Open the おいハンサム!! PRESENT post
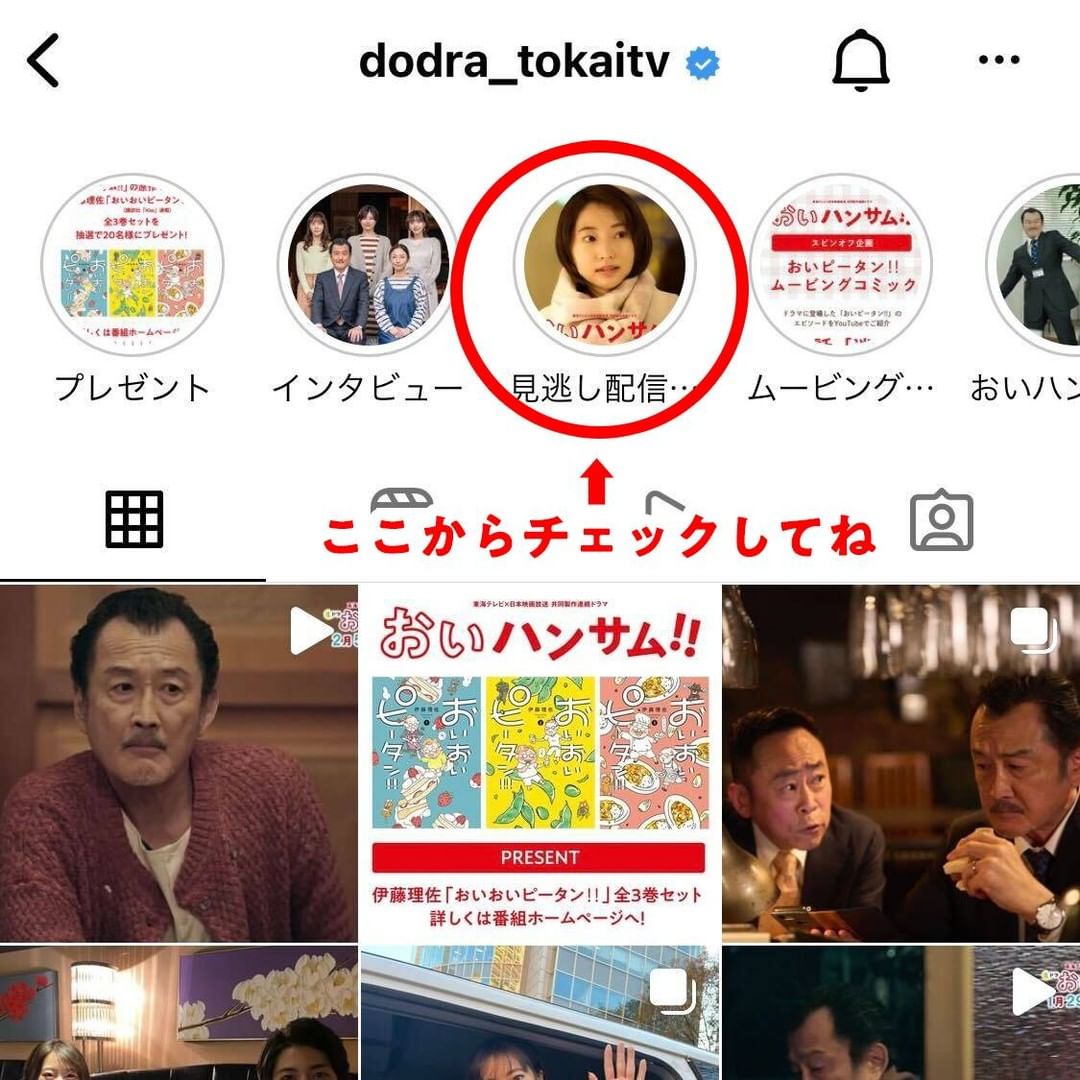1080x1080 pixels. tap(539, 764)
